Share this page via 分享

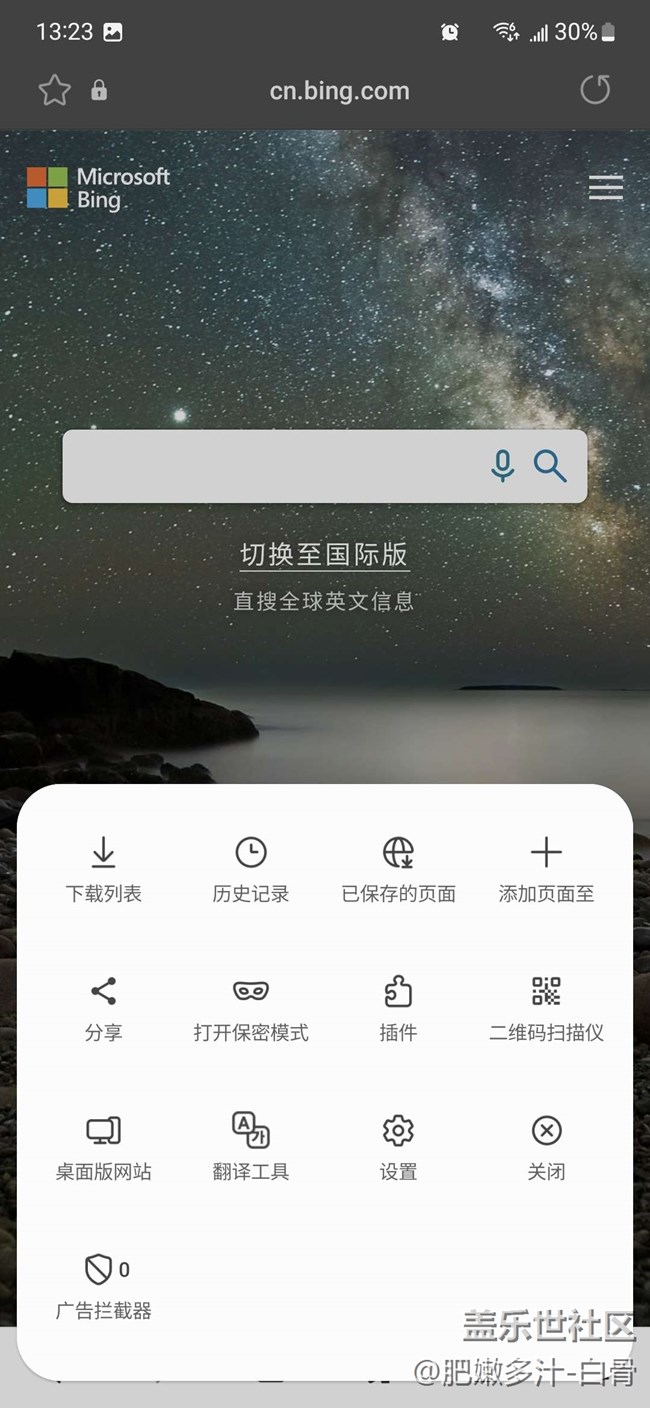pyautogui.click(x=103, y=1007)
